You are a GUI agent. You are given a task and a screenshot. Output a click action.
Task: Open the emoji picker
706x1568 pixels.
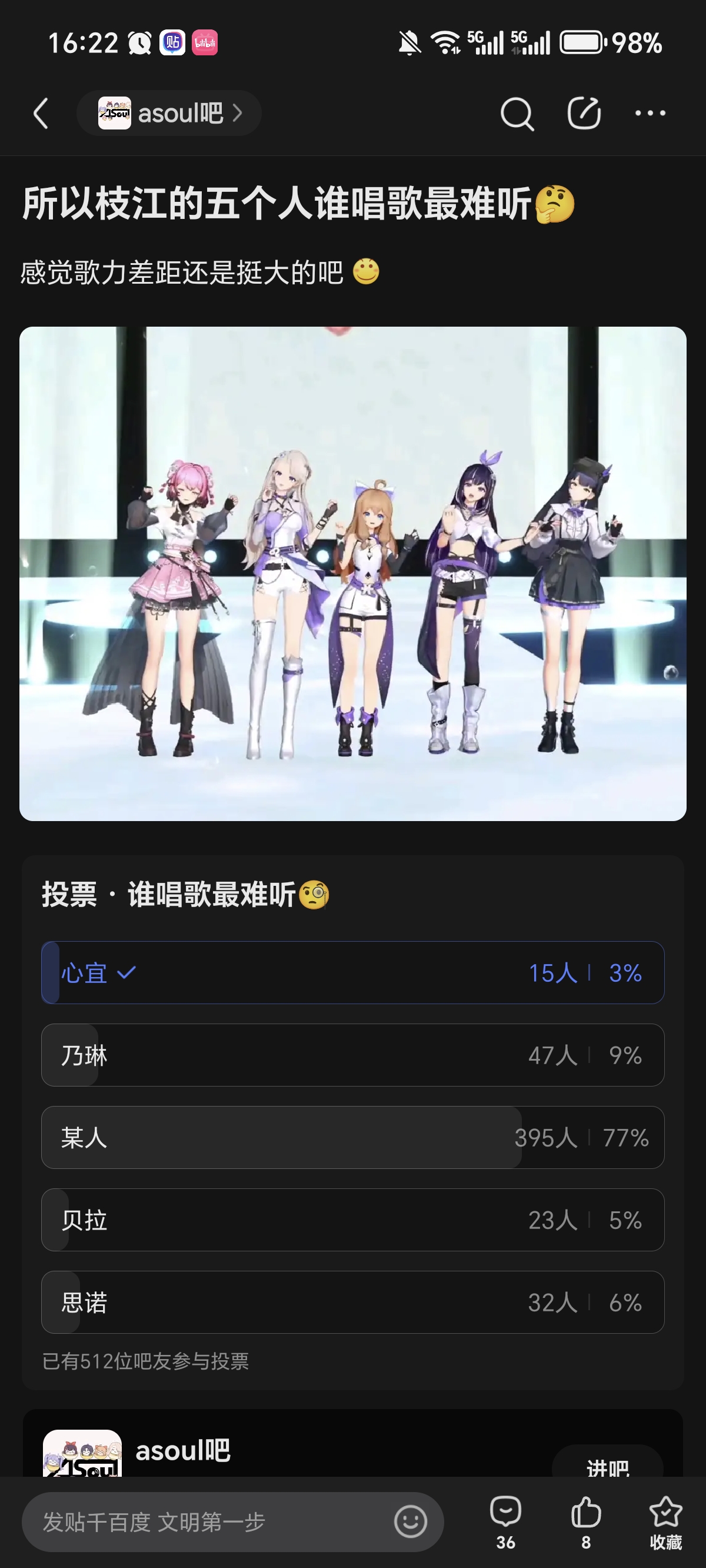click(411, 1522)
